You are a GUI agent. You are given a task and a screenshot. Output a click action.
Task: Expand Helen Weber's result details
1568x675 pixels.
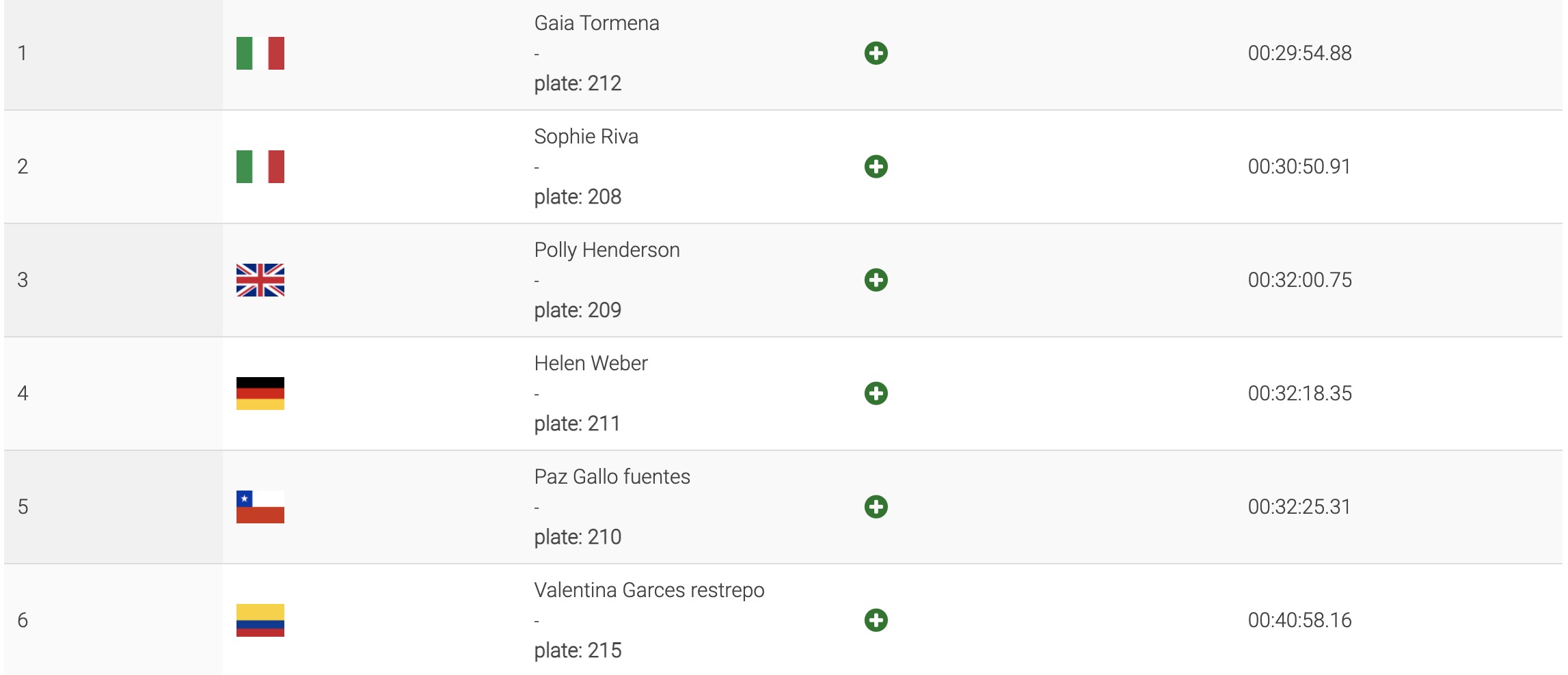[876, 394]
